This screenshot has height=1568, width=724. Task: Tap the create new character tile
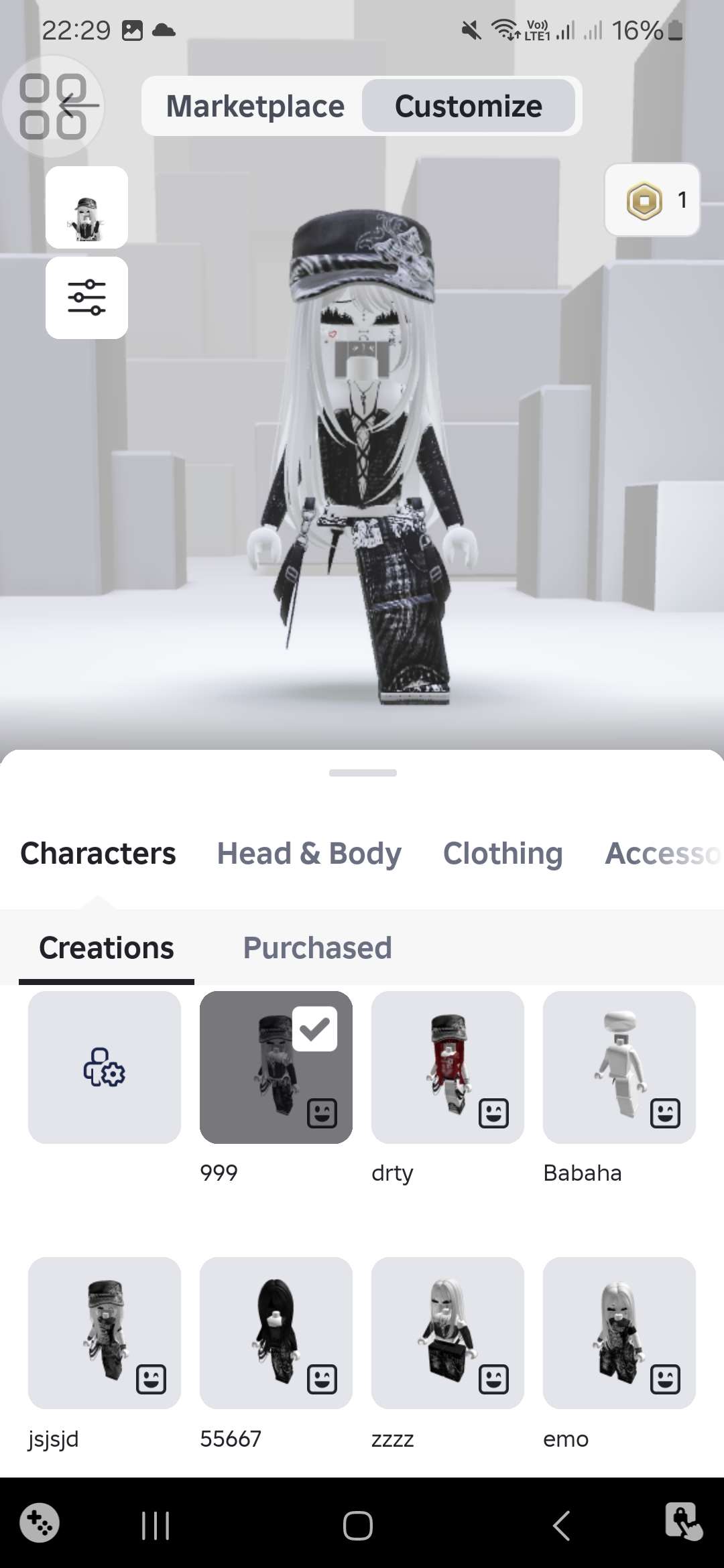click(x=105, y=1067)
